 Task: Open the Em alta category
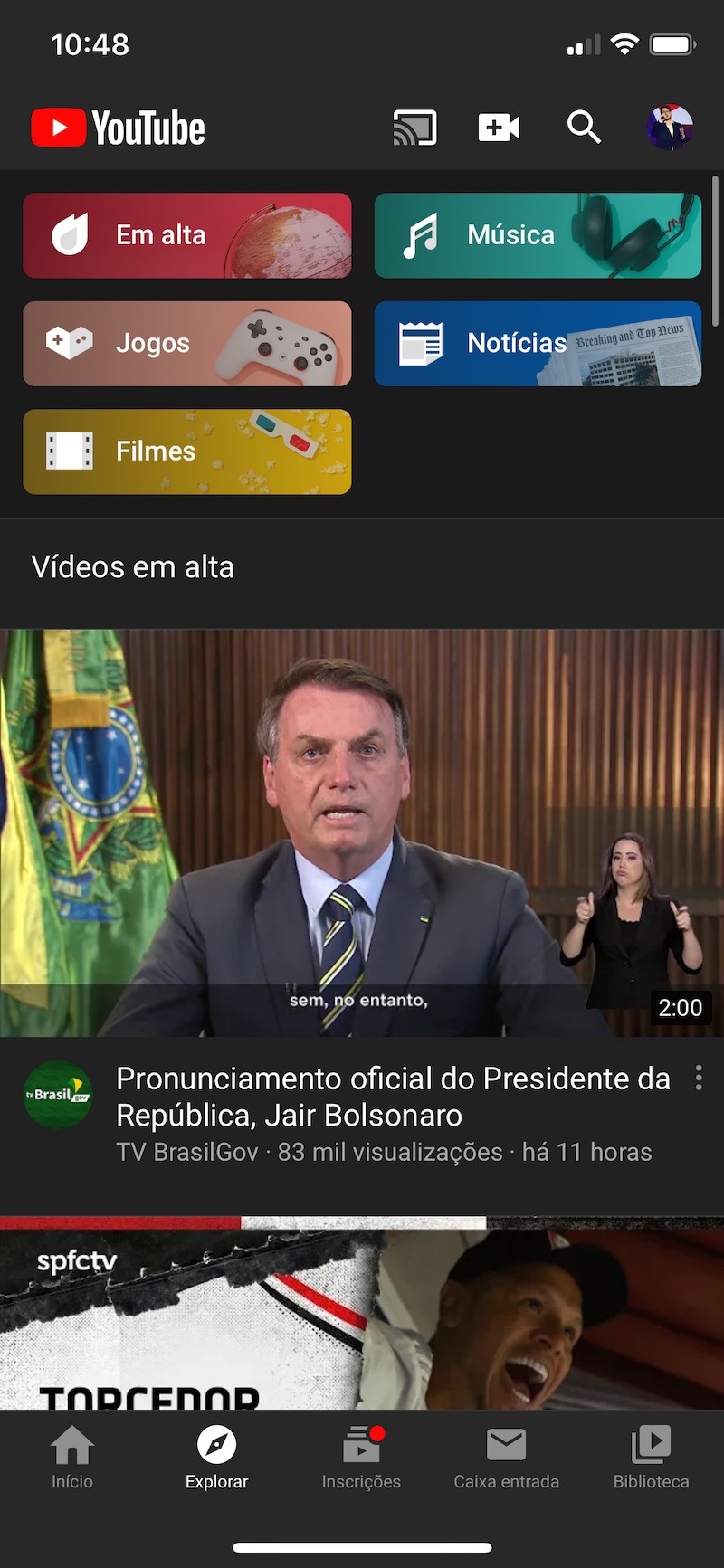pos(187,235)
